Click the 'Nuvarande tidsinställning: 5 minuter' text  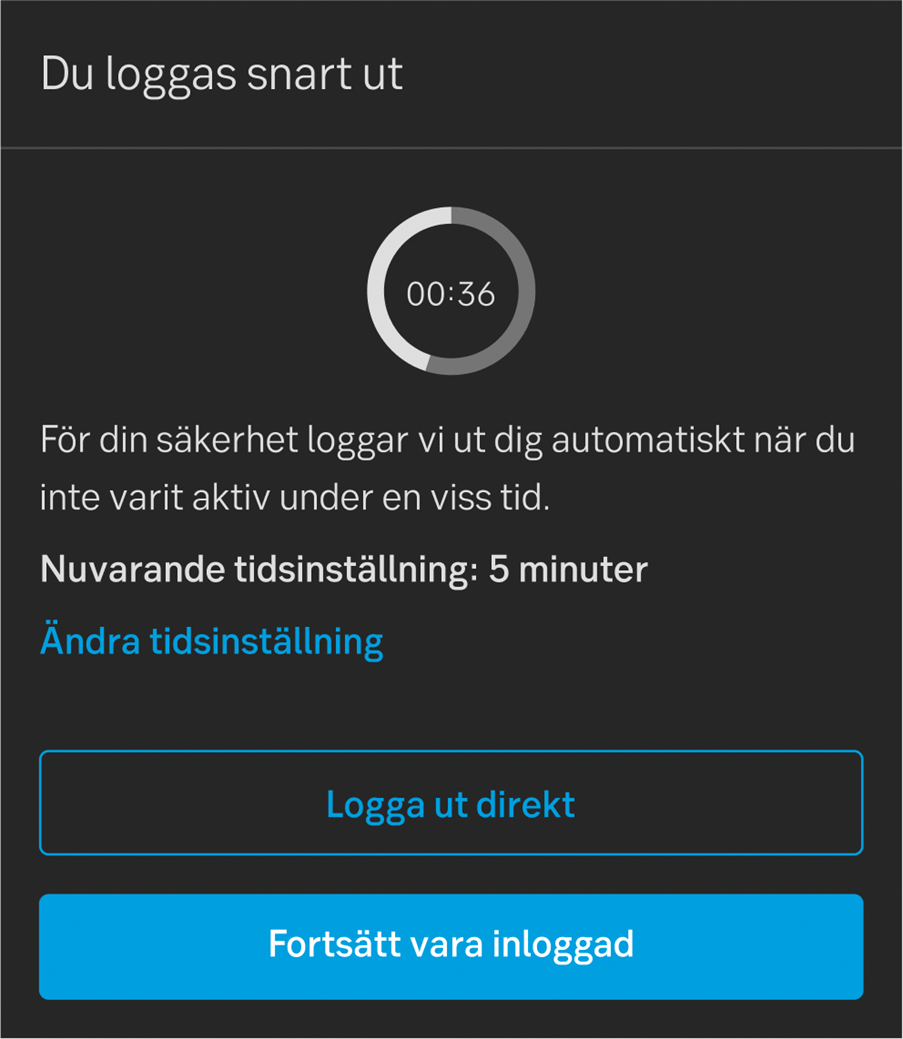[343, 569]
